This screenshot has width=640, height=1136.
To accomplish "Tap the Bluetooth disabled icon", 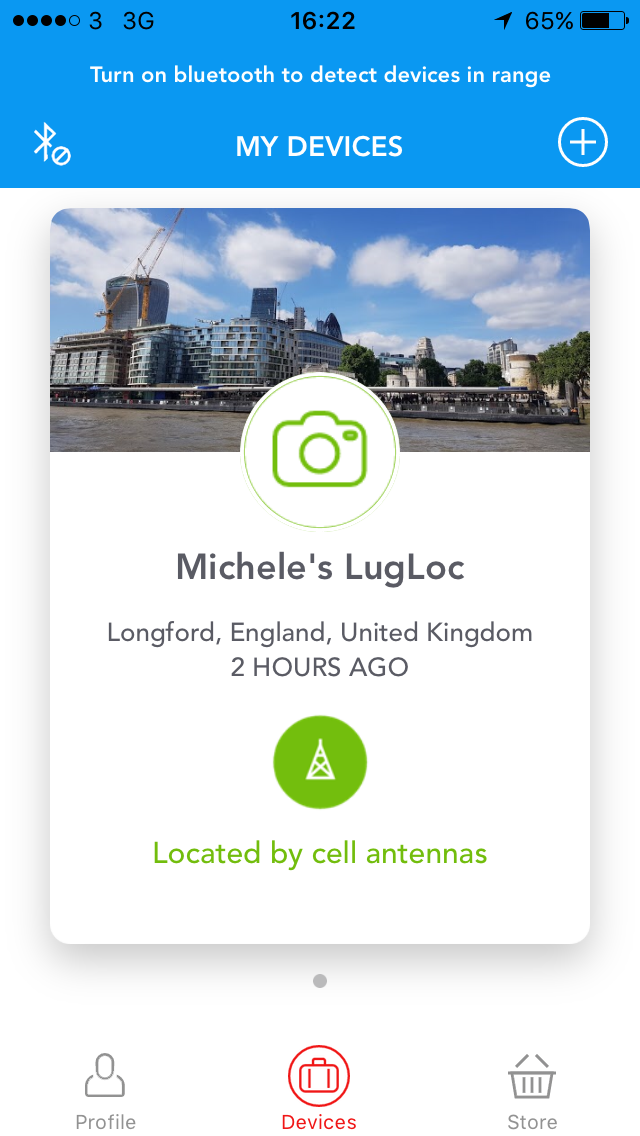I will [x=51, y=144].
